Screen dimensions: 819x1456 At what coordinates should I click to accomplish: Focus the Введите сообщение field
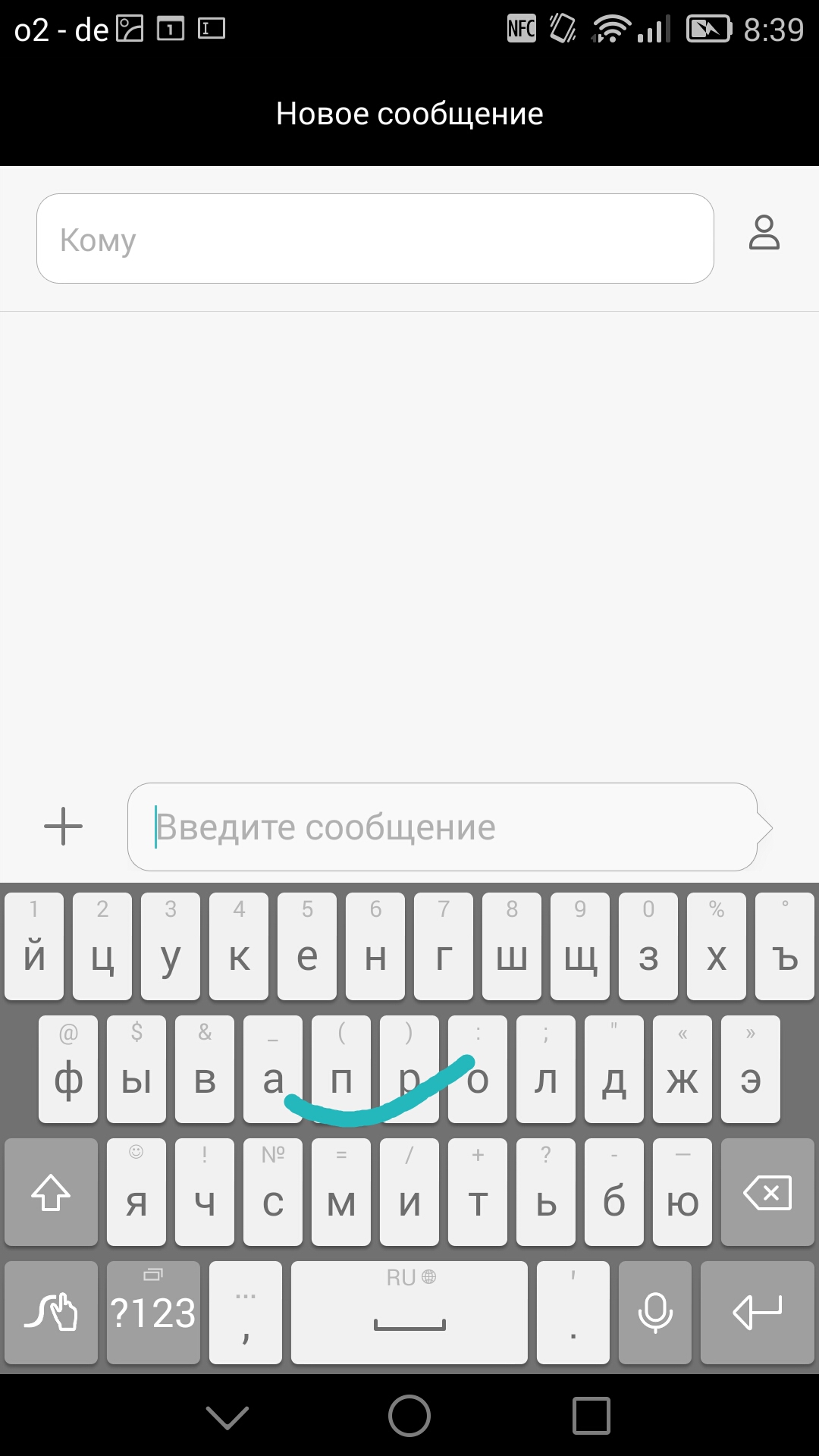pyautogui.click(x=441, y=827)
